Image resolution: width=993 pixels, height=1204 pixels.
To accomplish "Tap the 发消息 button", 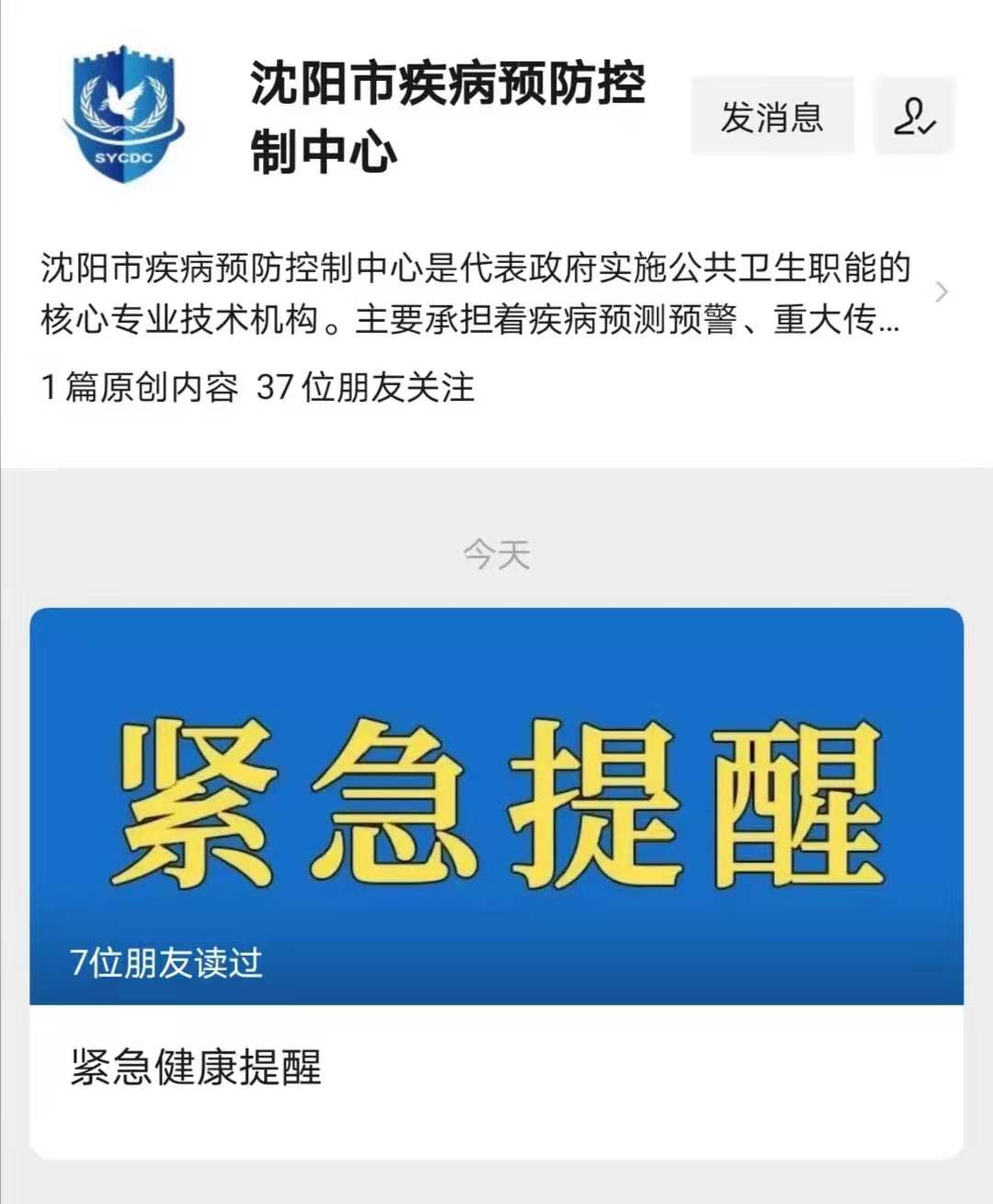I will click(771, 116).
